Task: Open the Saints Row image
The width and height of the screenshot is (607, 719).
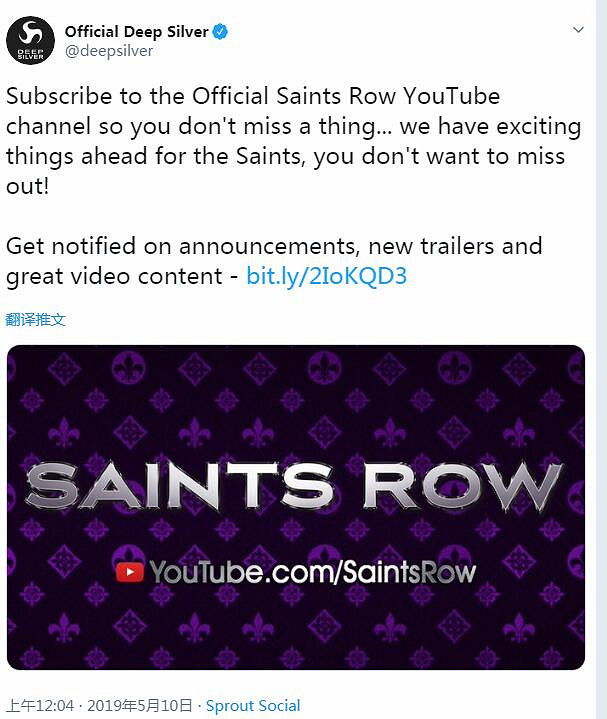Action: tap(296, 507)
